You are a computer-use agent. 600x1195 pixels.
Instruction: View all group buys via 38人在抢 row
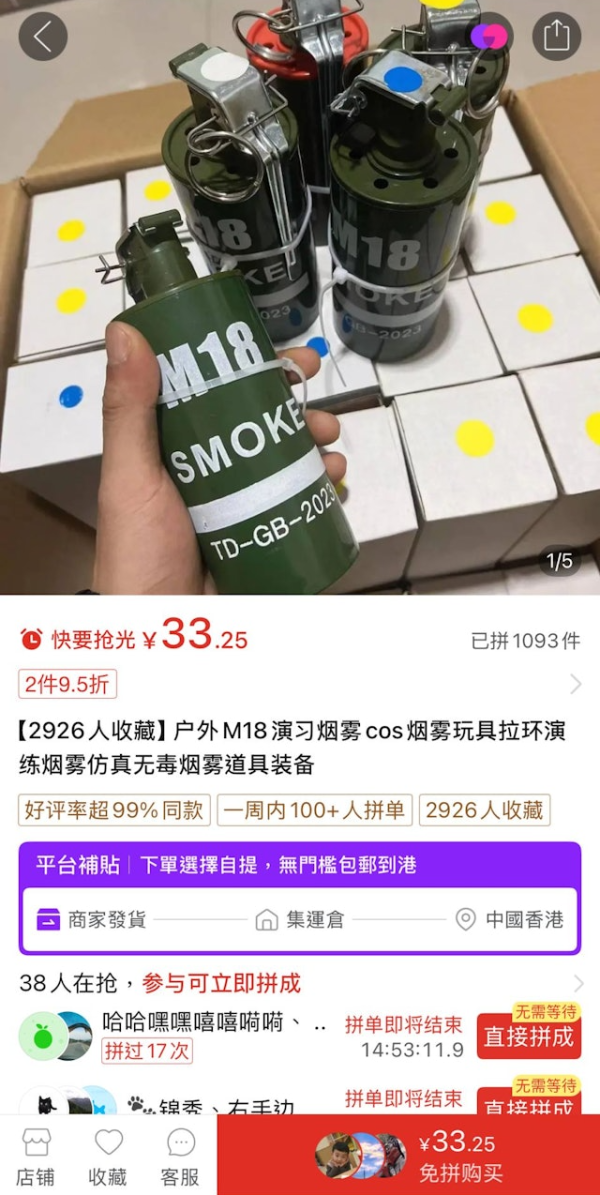299,983
